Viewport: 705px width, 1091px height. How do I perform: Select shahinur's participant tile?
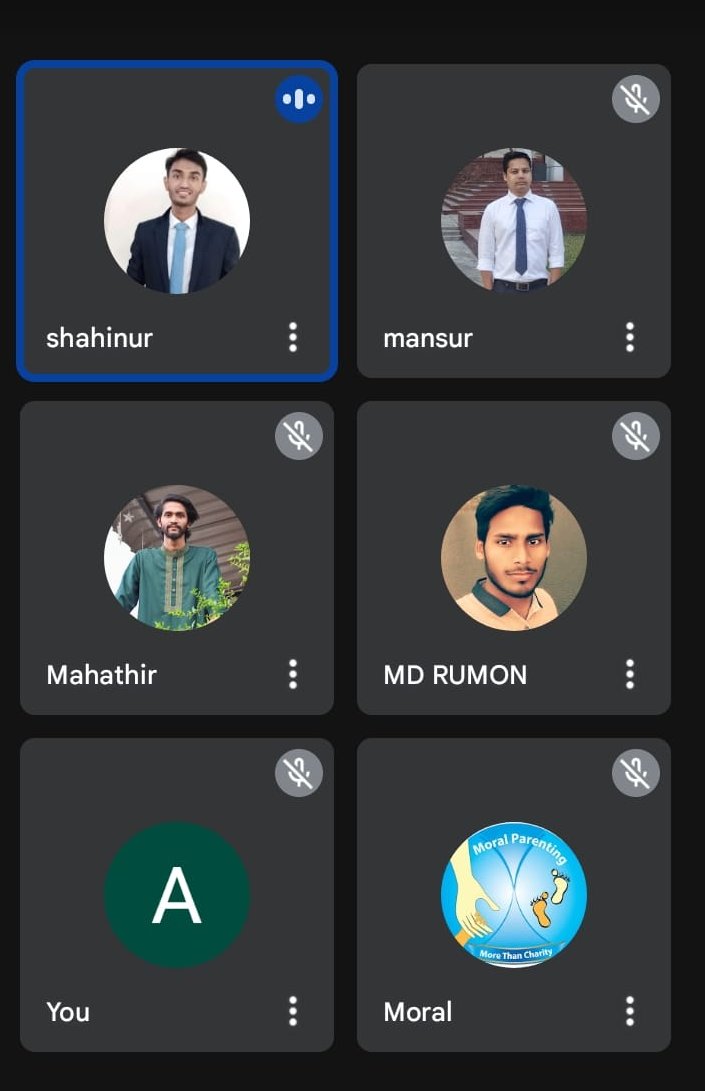(177, 221)
